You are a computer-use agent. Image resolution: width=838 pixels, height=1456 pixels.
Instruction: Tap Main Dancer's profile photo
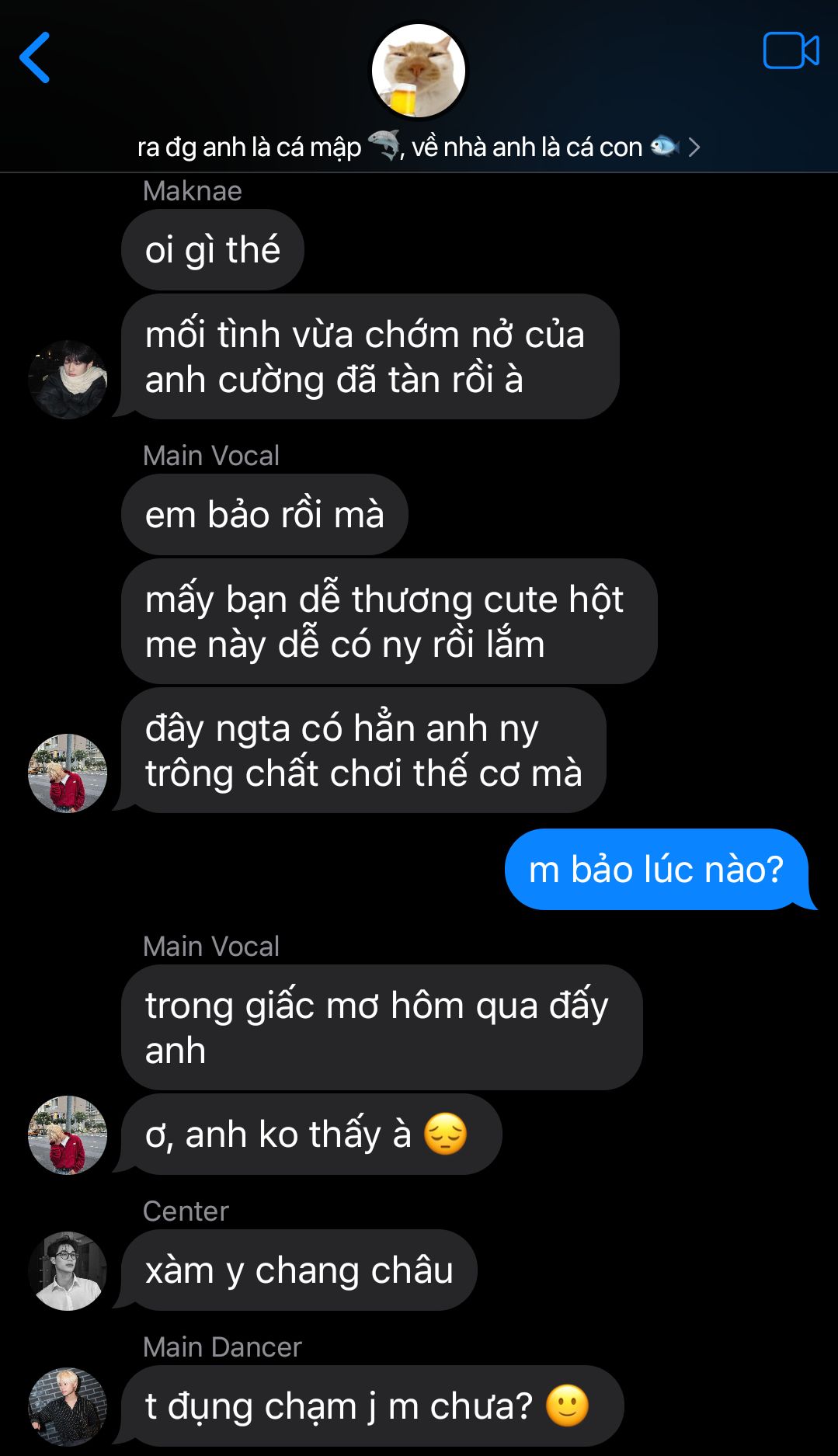(x=68, y=1407)
